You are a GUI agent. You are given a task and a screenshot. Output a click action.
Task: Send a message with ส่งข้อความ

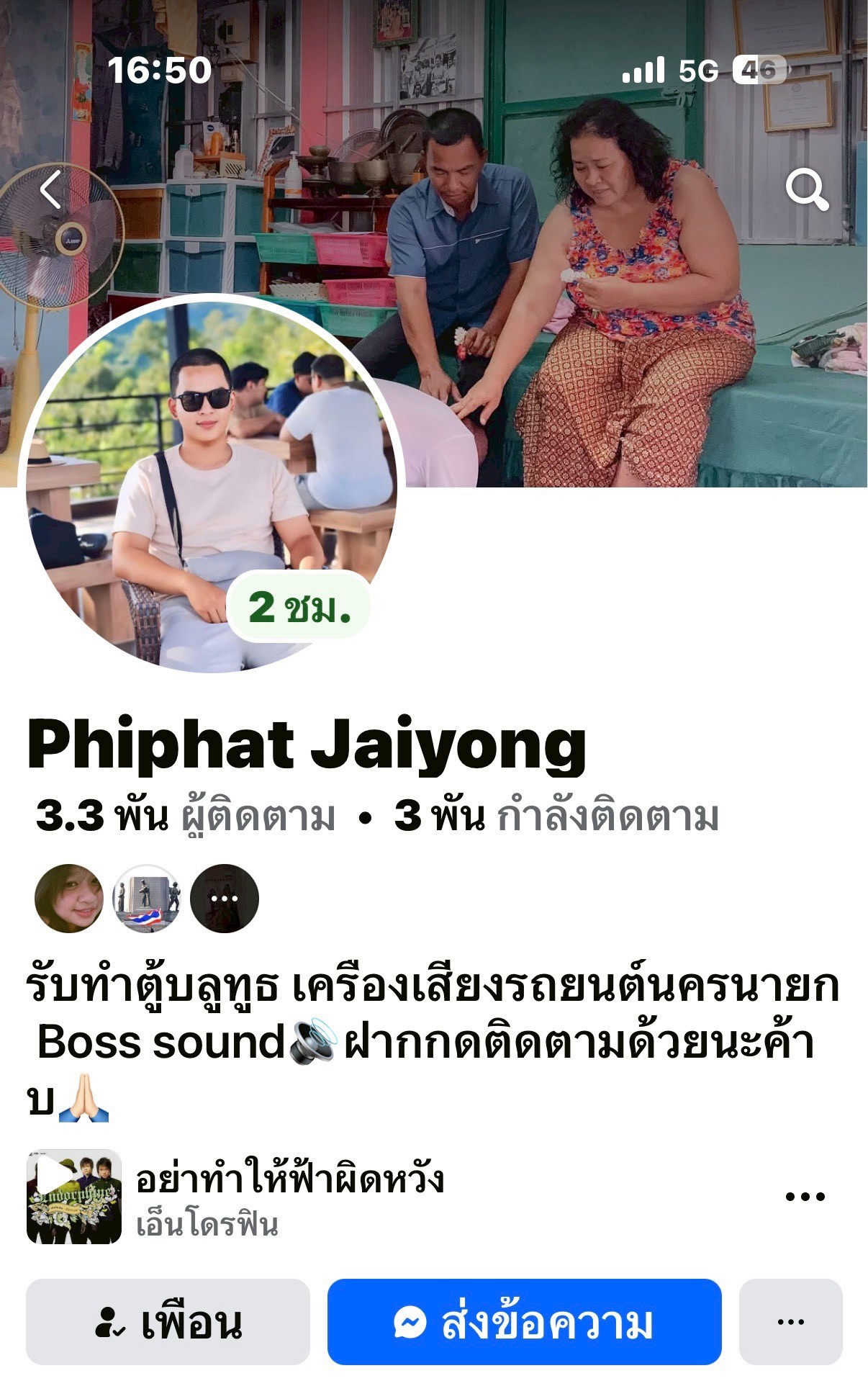point(524,1321)
